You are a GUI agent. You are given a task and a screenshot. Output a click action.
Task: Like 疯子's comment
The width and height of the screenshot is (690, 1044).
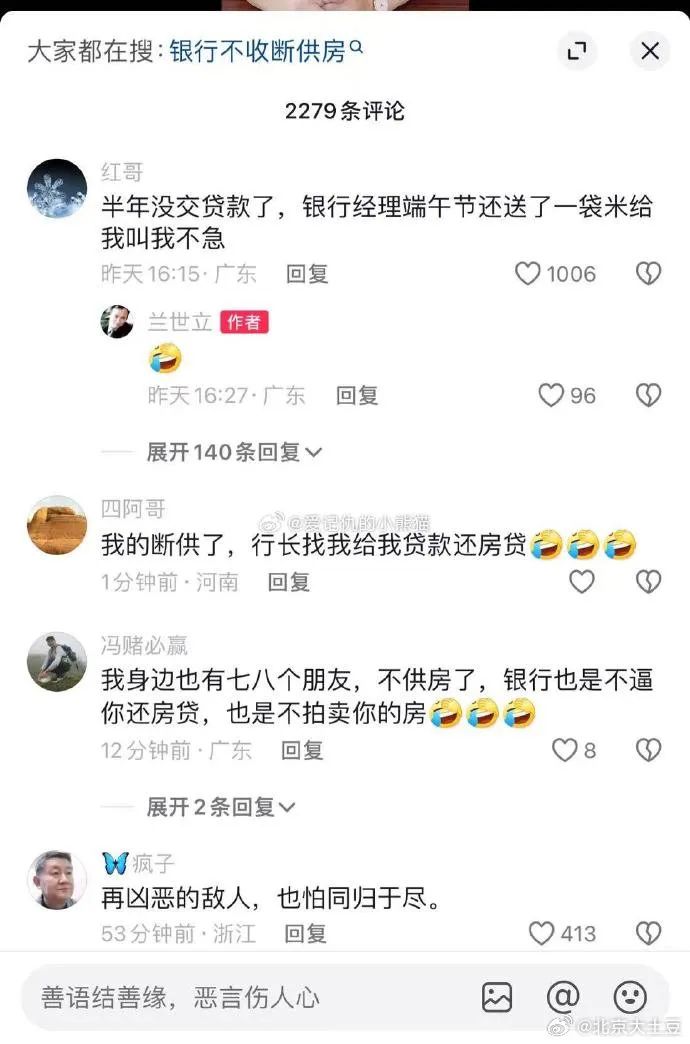coord(542,934)
